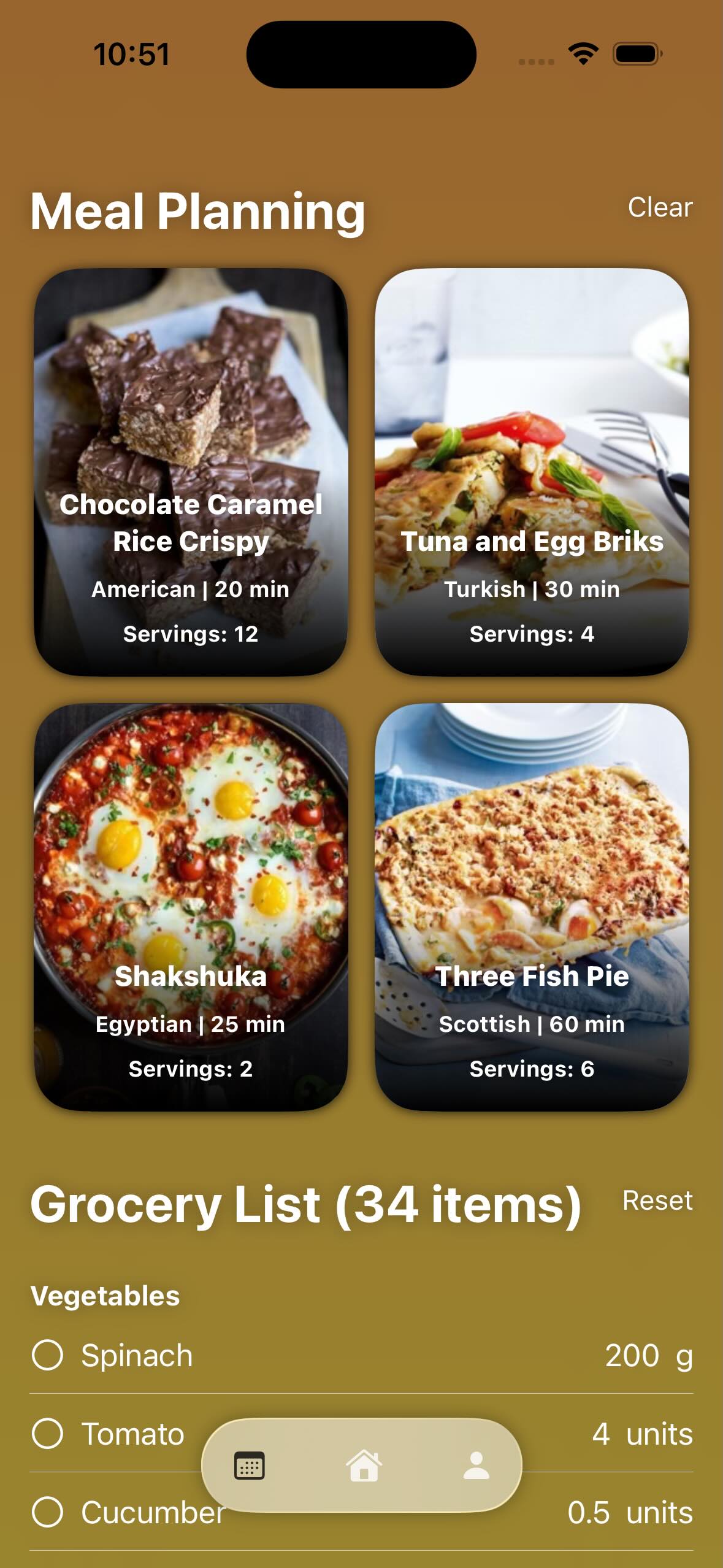
Task: Reset the grocery list
Action: [x=657, y=1201]
